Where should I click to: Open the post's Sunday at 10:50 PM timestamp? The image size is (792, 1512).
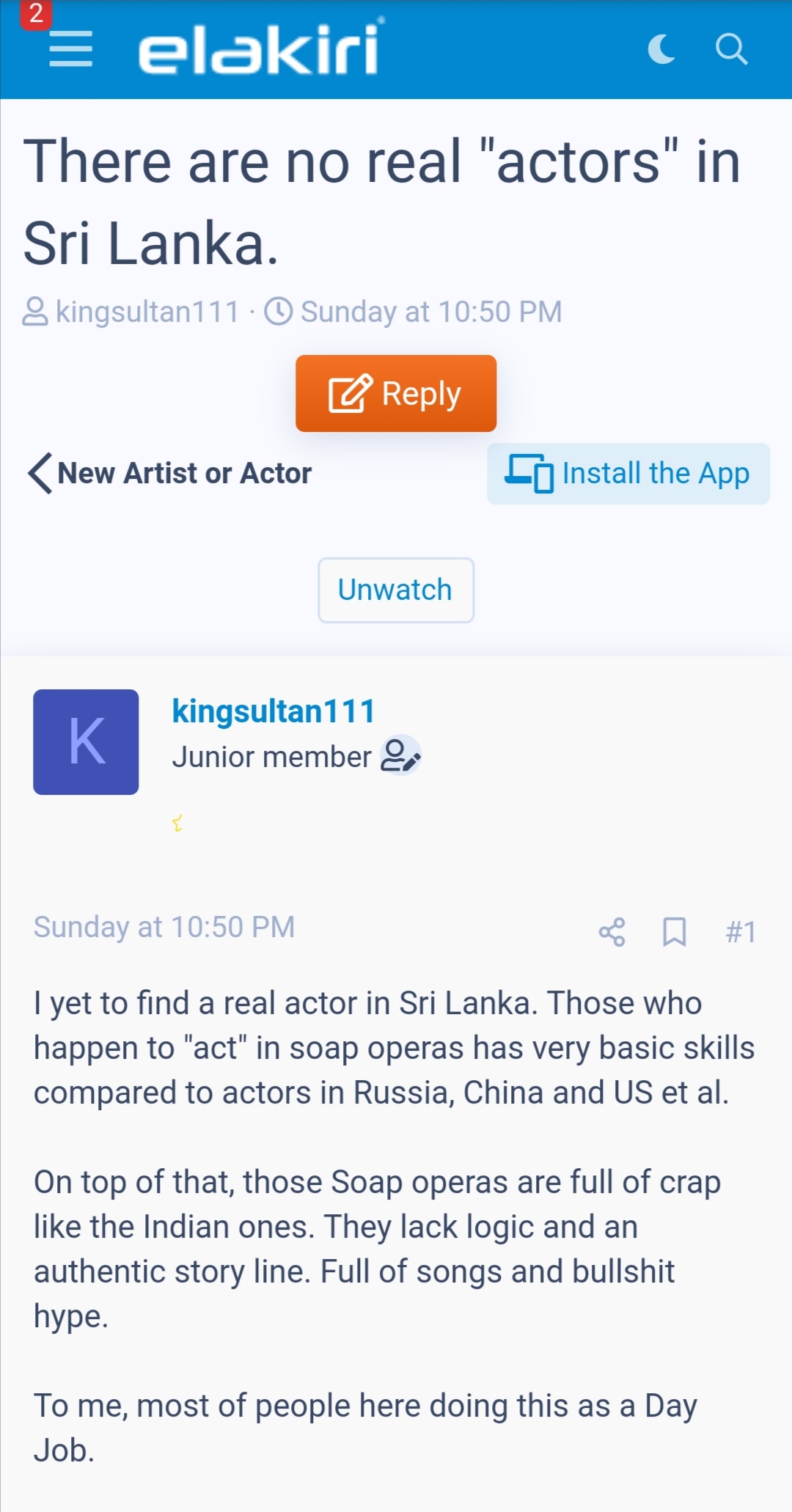pyautogui.click(x=164, y=928)
